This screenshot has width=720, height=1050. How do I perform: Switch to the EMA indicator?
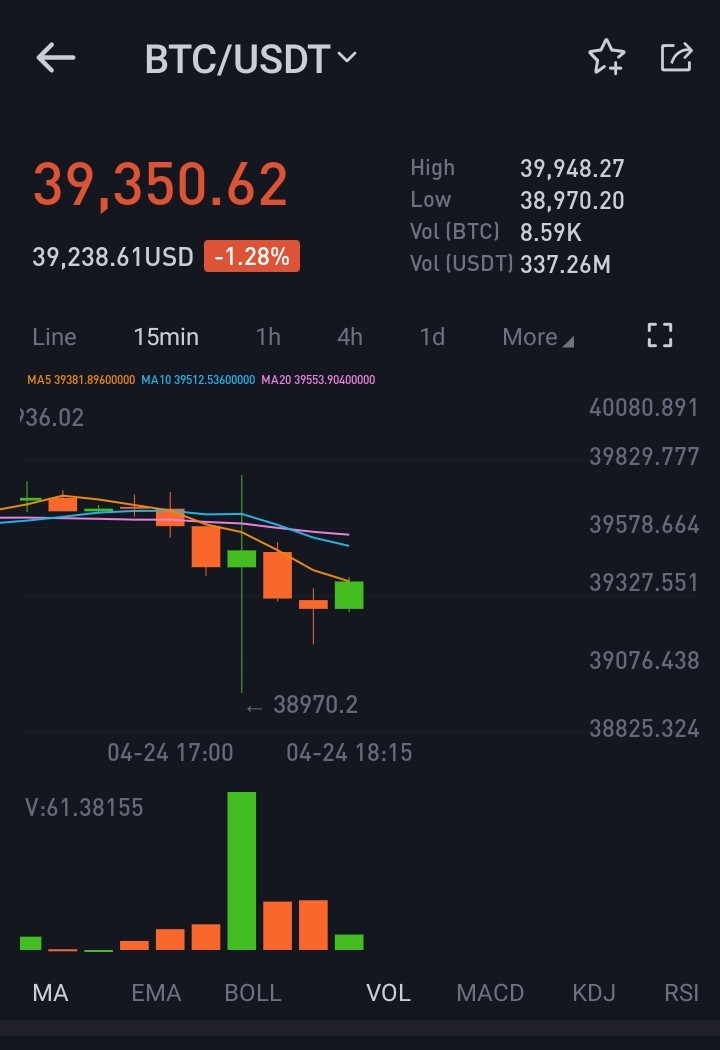point(156,992)
